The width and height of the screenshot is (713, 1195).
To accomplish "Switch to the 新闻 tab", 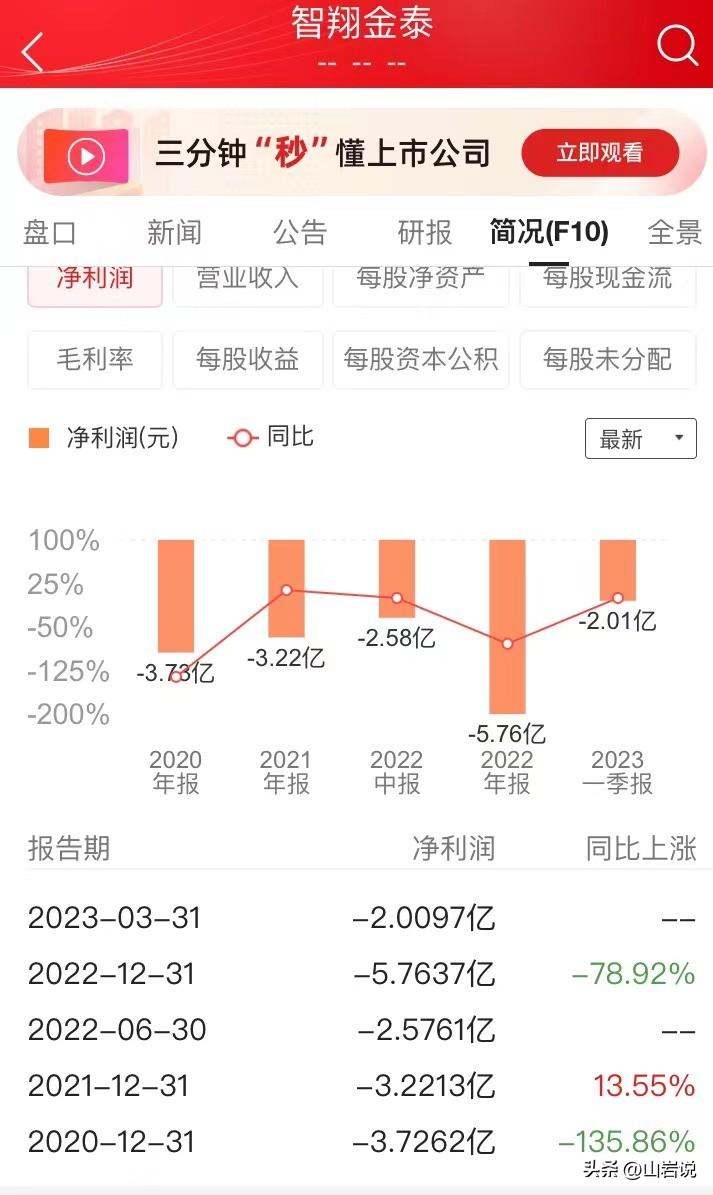I will click(174, 232).
